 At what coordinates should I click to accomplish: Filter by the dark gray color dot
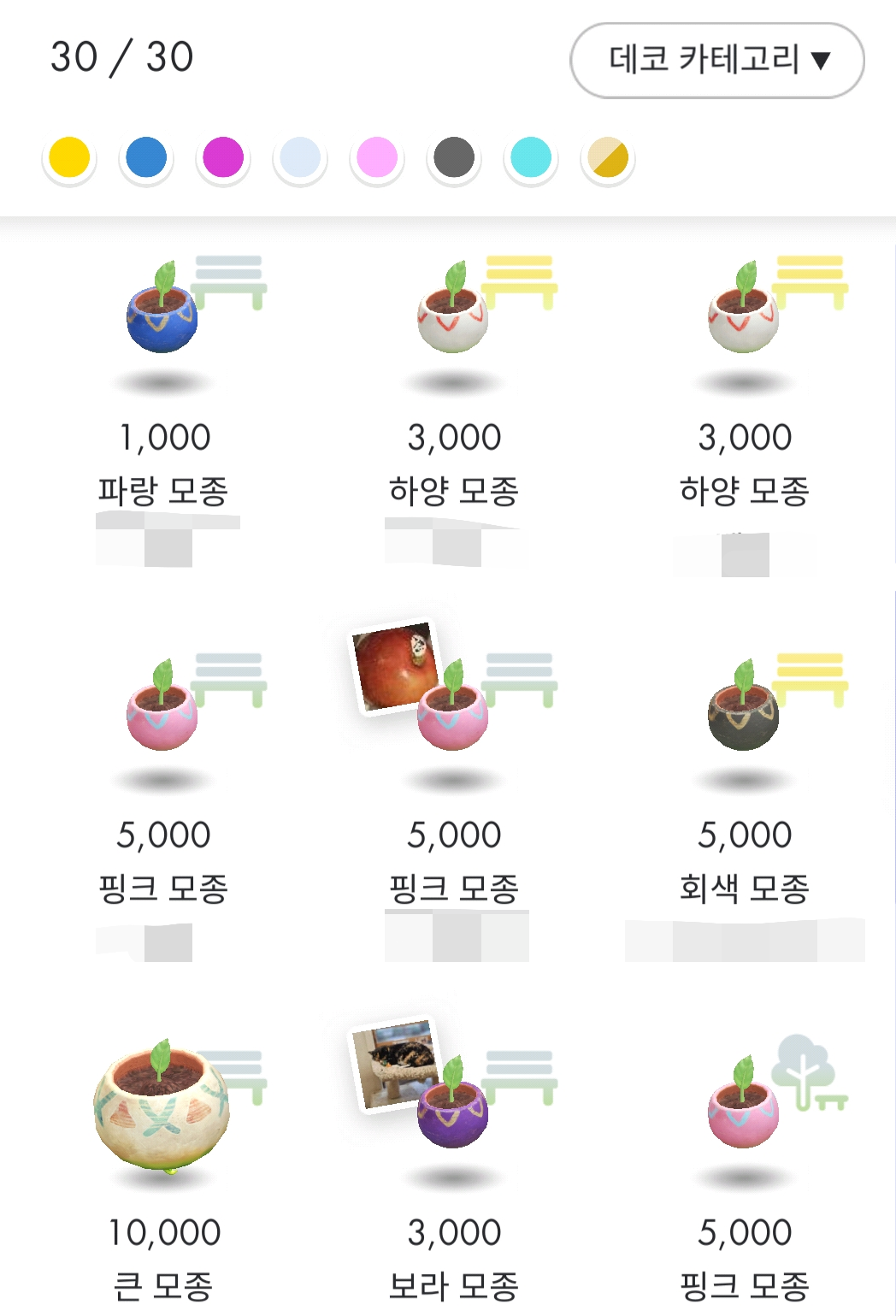click(x=454, y=158)
